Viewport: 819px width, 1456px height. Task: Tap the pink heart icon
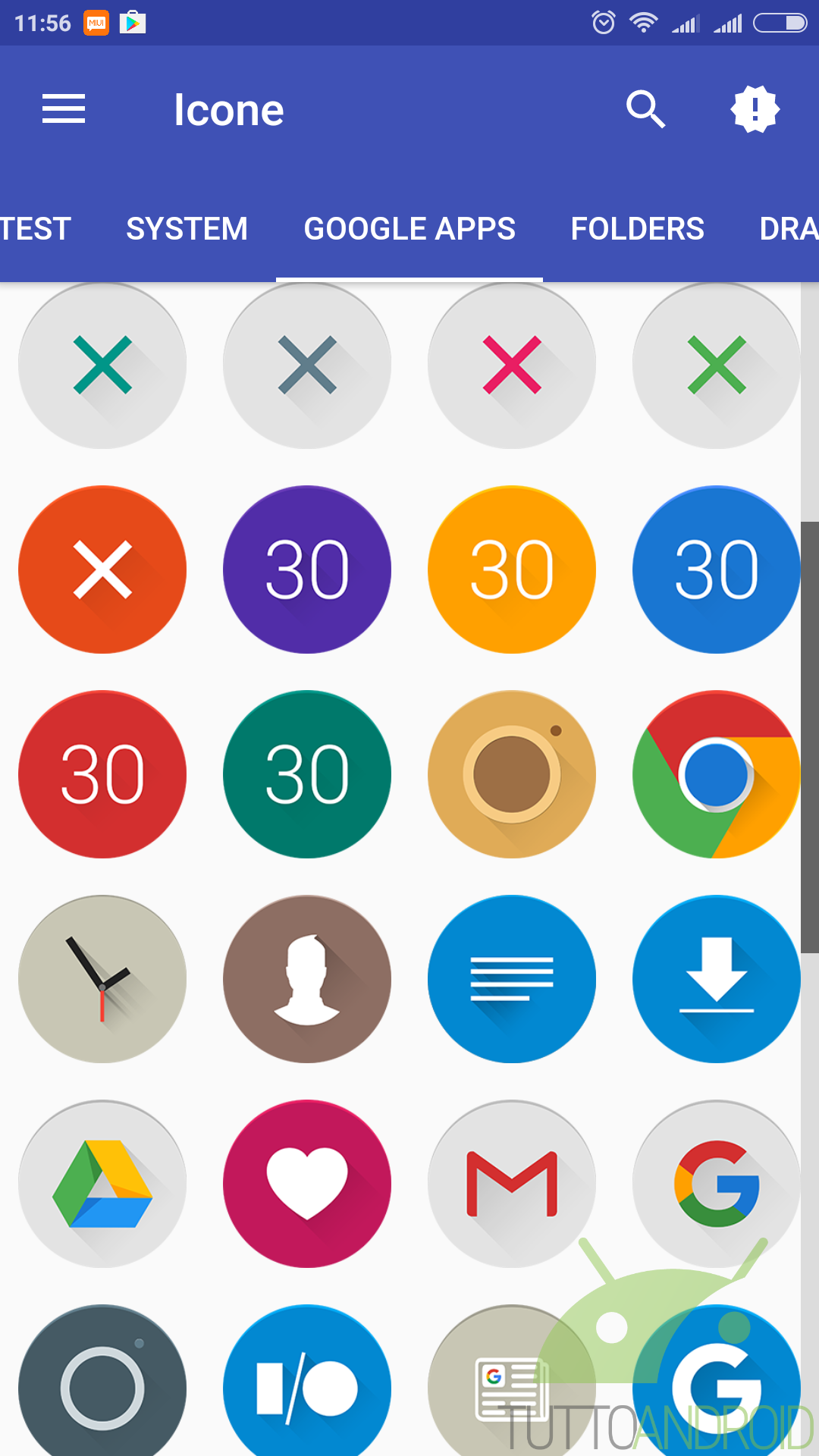coord(307,1184)
